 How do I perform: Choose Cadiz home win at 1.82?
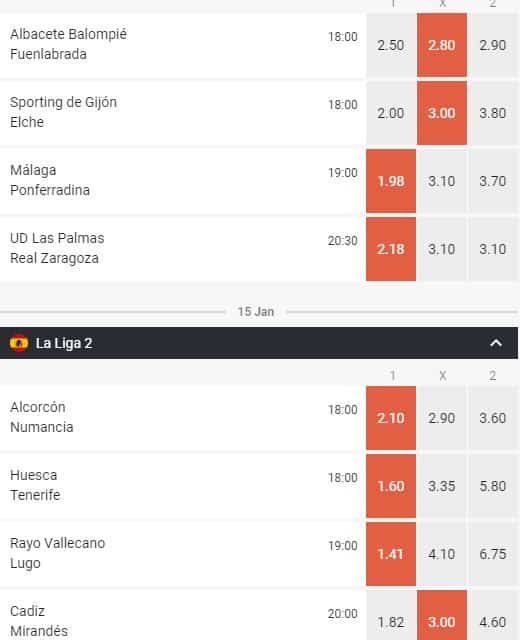point(391,615)
